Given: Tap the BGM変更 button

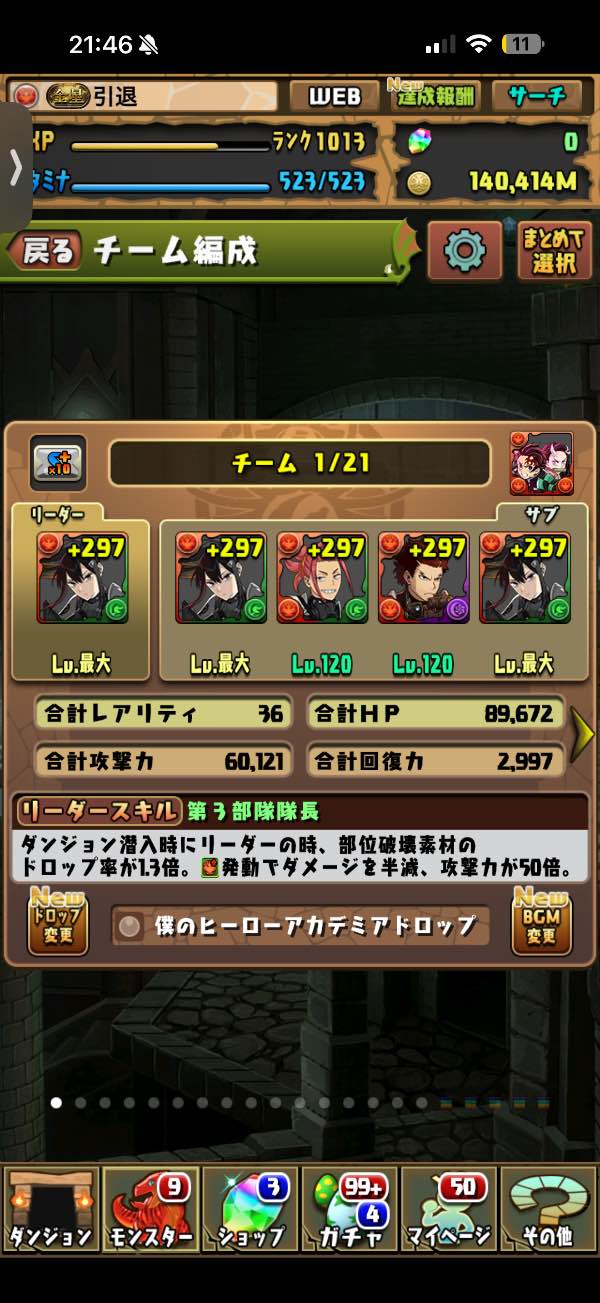Looking at the screenshot, I should click(541, 922).
